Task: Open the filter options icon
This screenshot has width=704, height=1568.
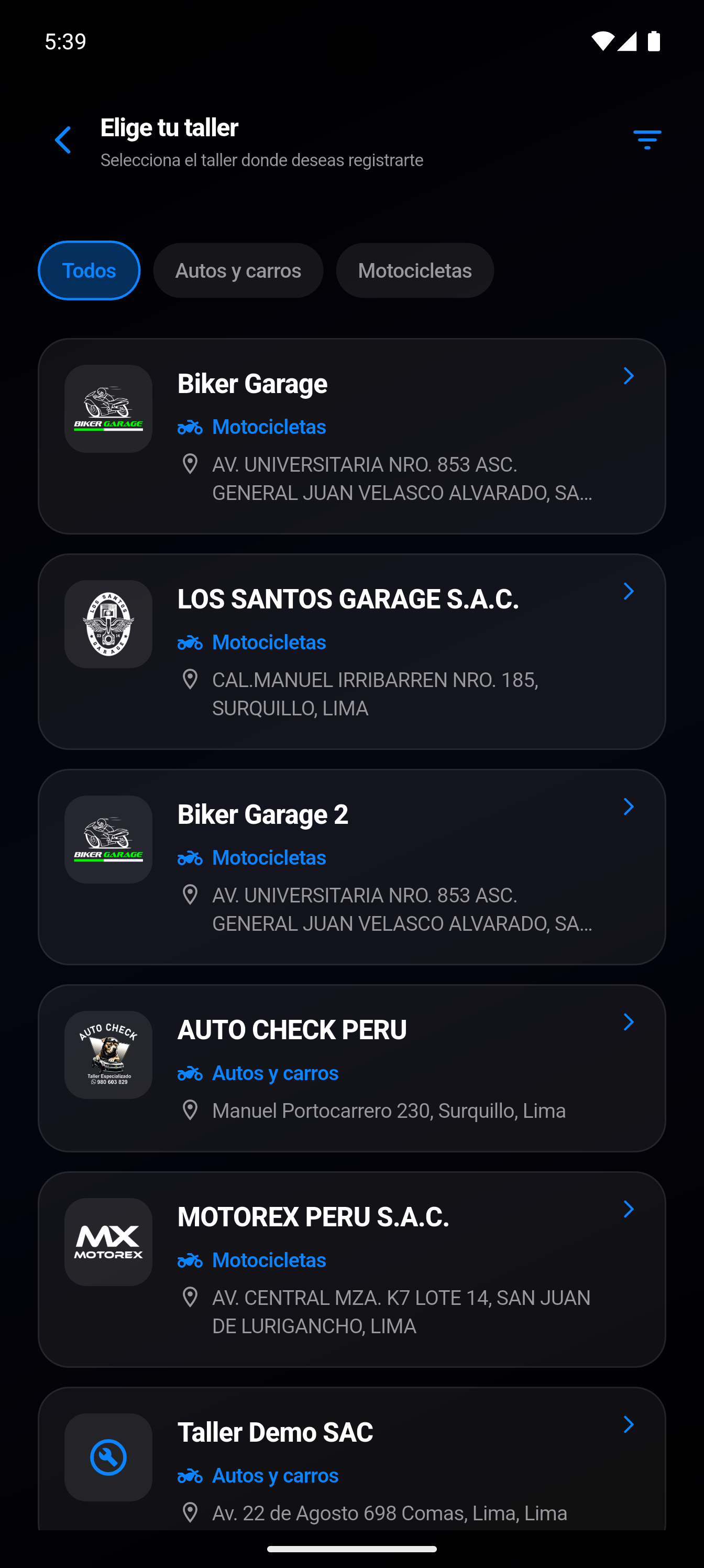Action: [647, 140]
